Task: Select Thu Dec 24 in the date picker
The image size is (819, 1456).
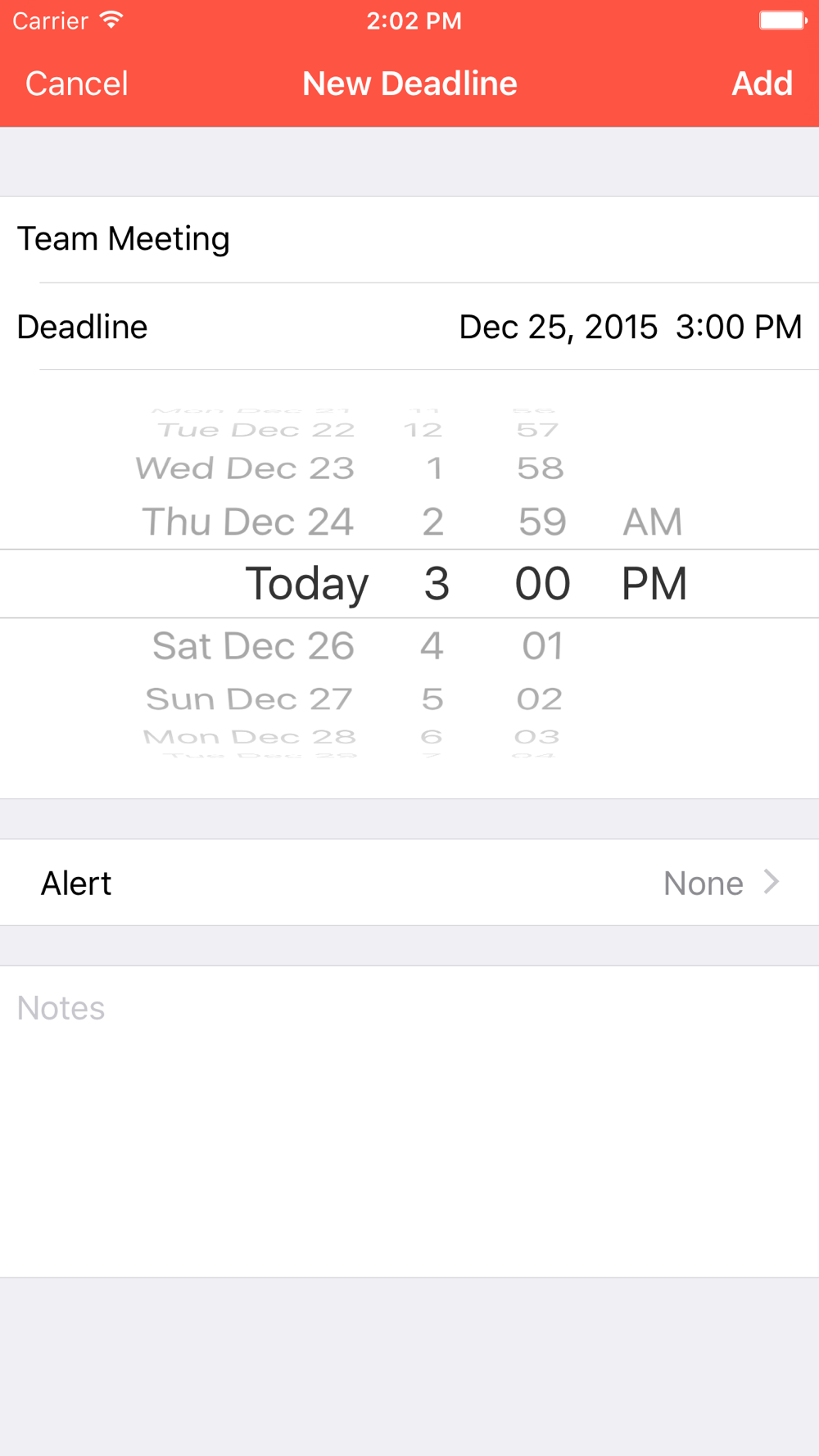Action: point(247,522)
